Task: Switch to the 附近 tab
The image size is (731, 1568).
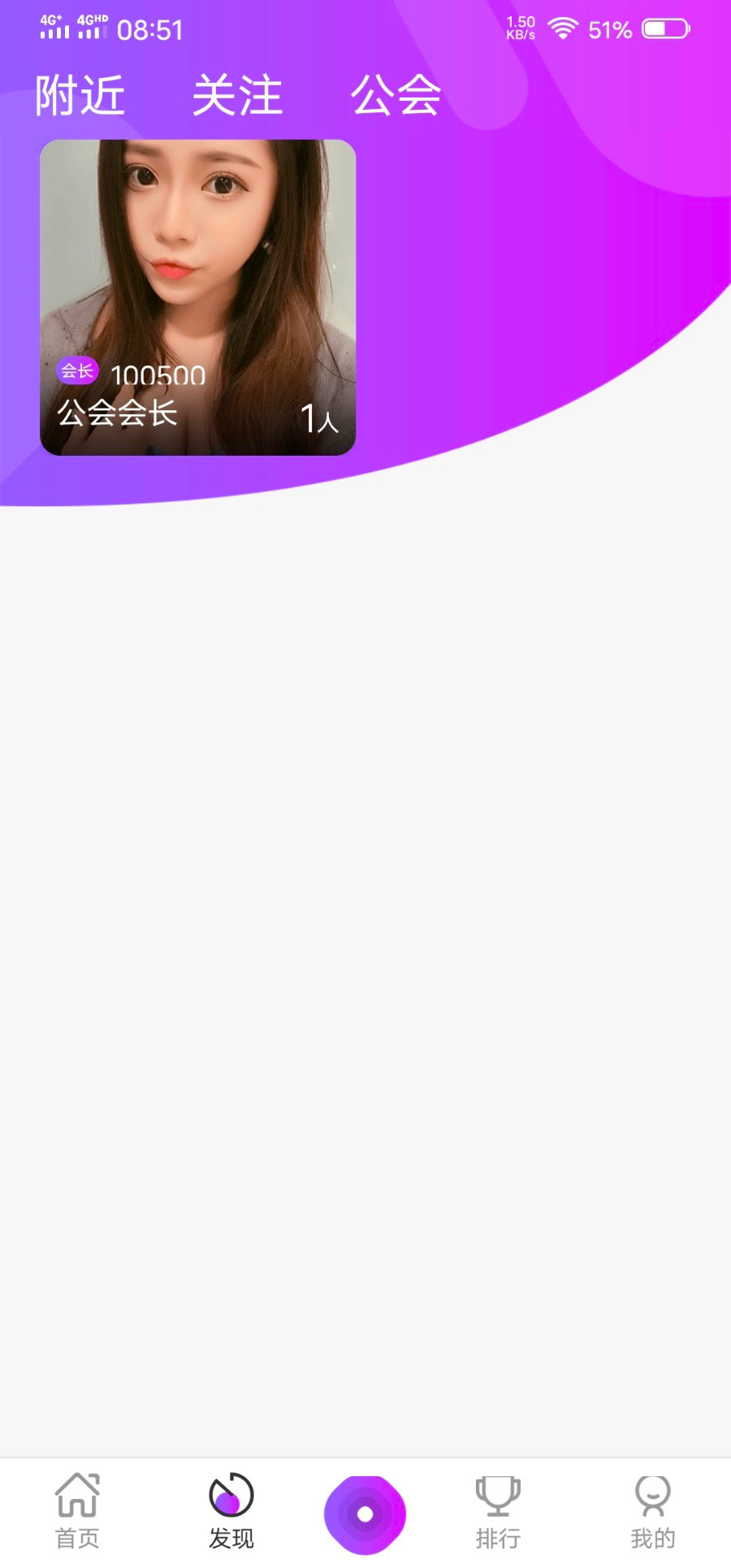Action: tap(80, 96)
